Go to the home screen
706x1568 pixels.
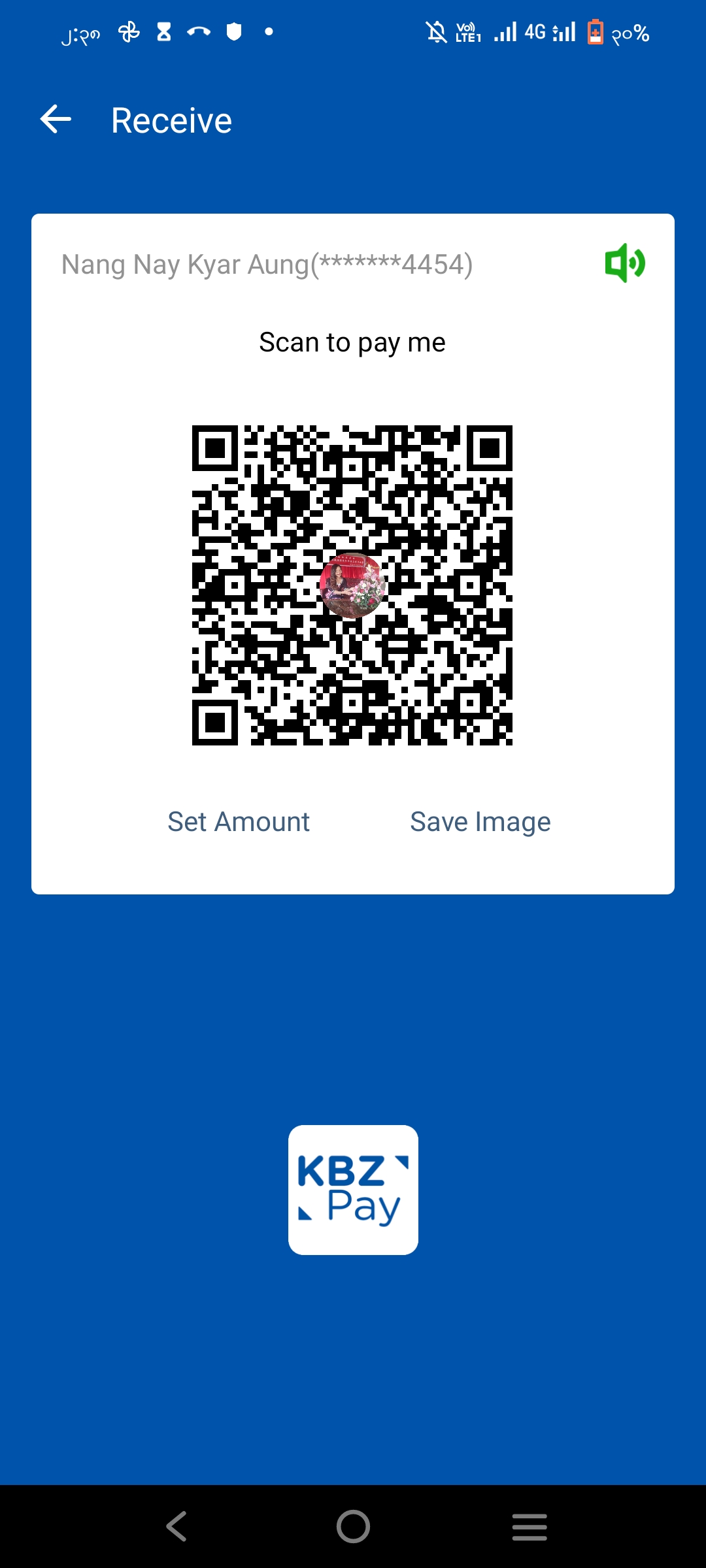pos(353,1527)
